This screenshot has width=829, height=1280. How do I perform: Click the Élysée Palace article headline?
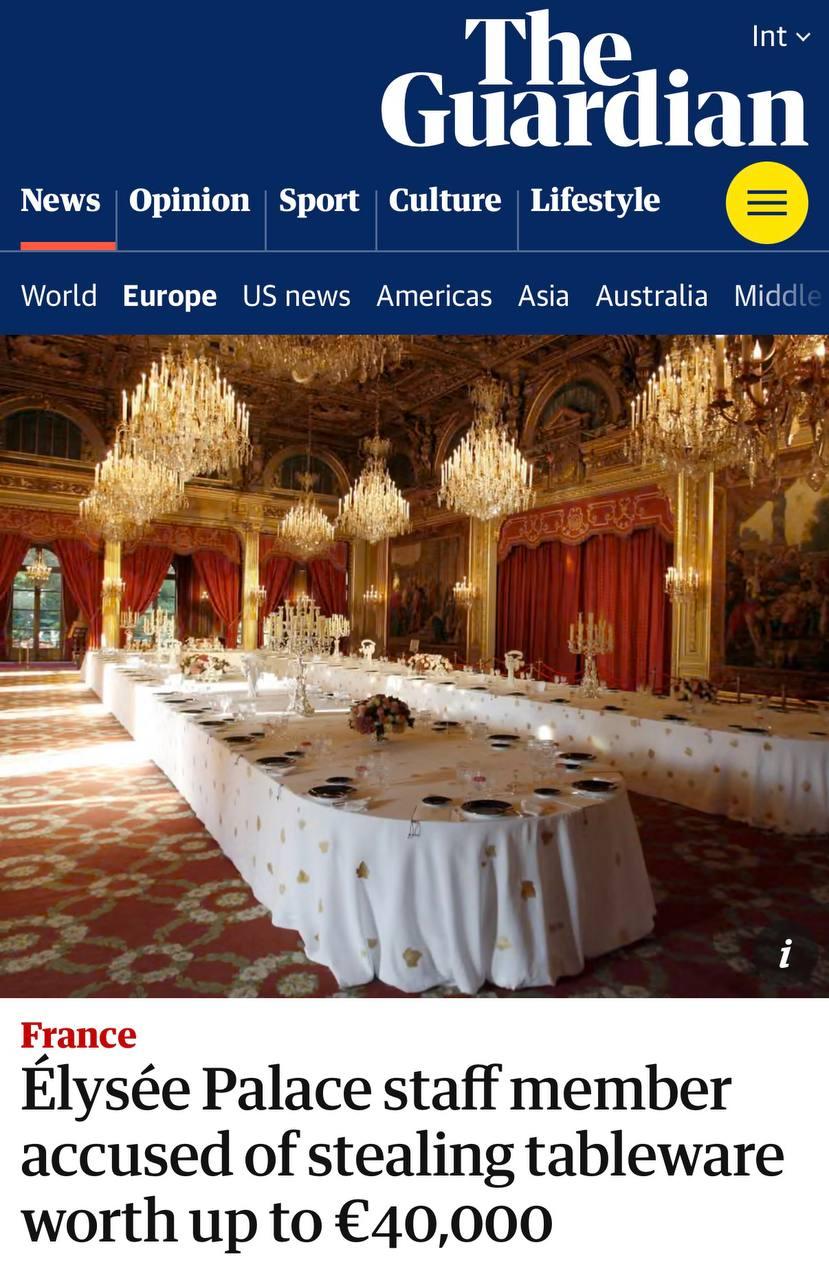[400, 1150]
